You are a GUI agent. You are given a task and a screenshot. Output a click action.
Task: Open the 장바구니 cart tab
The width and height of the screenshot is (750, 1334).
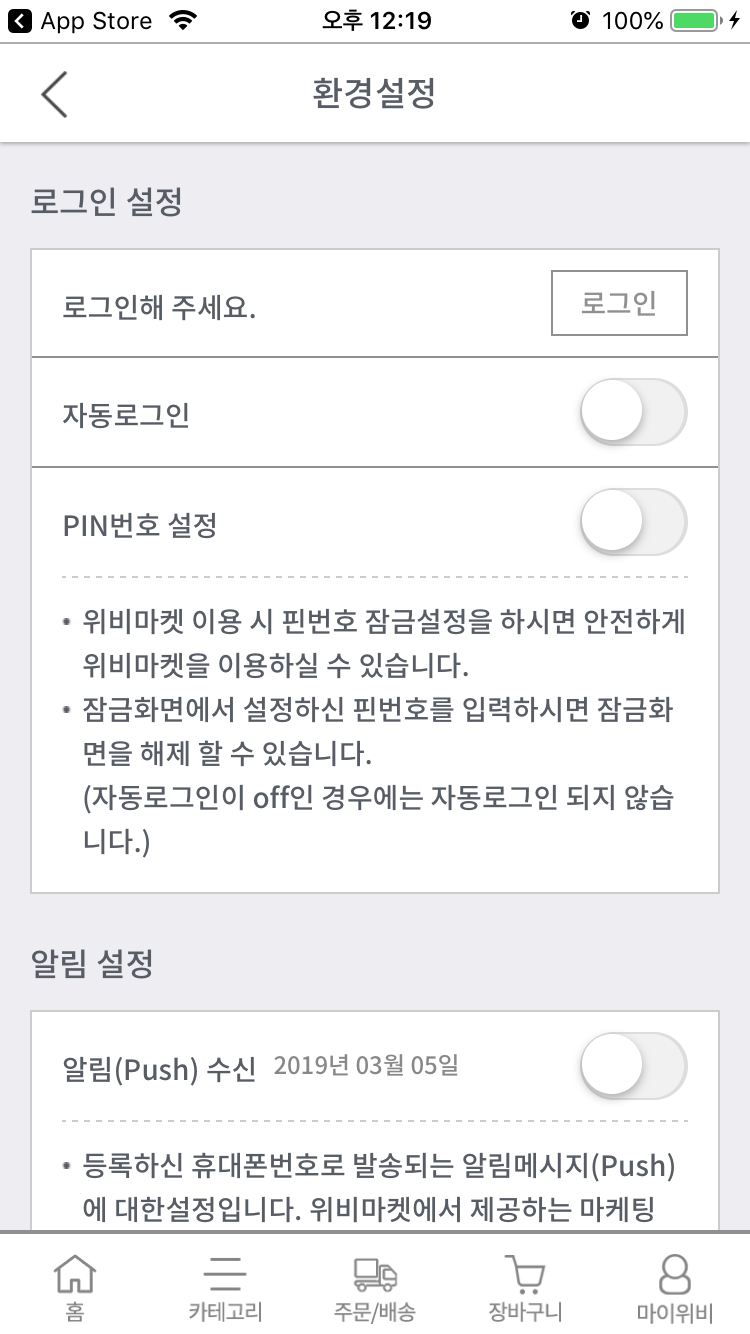[x=525, y=1287]
